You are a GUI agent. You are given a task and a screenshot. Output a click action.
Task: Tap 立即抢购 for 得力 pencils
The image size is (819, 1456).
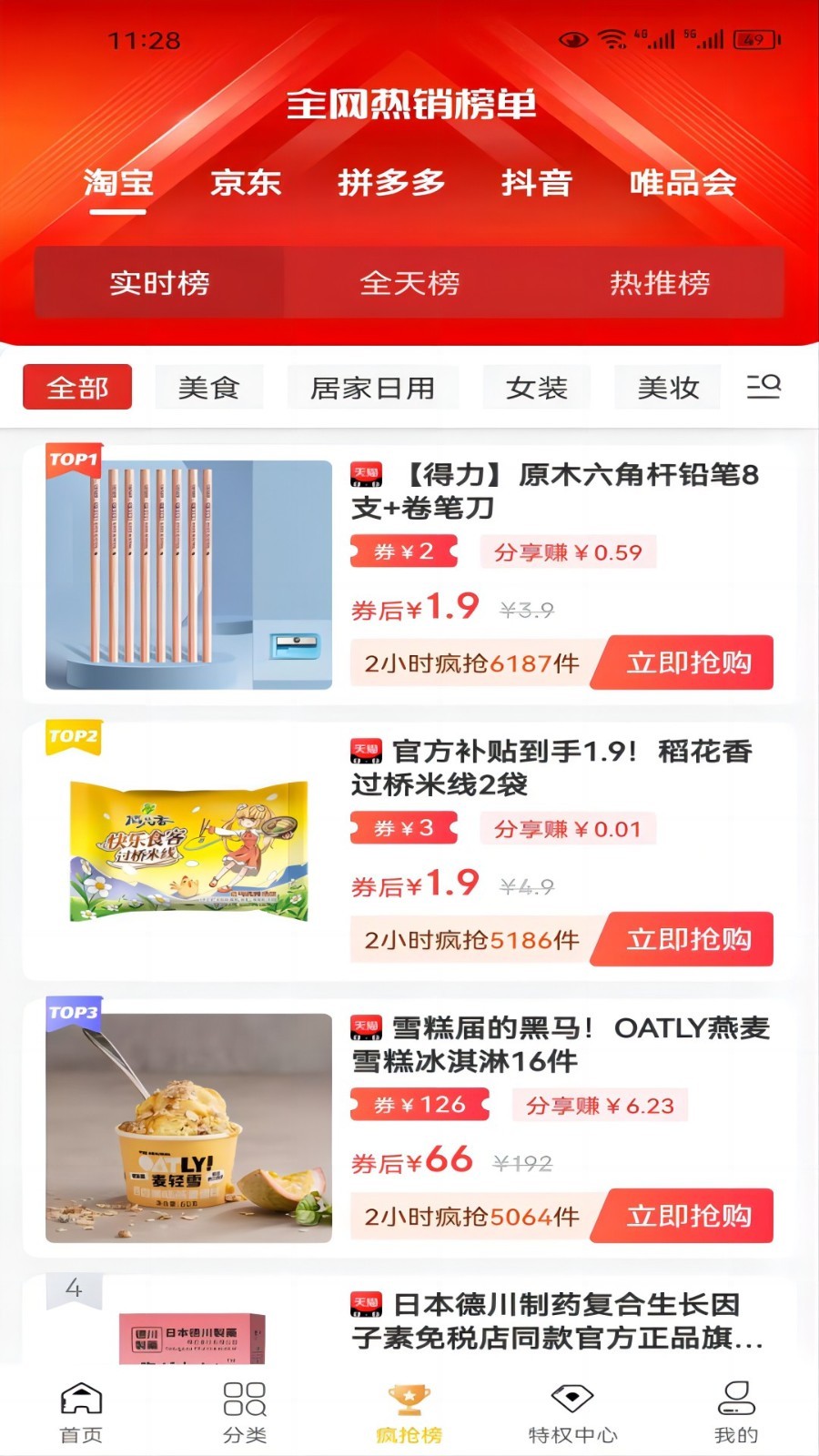pos(688,662)
